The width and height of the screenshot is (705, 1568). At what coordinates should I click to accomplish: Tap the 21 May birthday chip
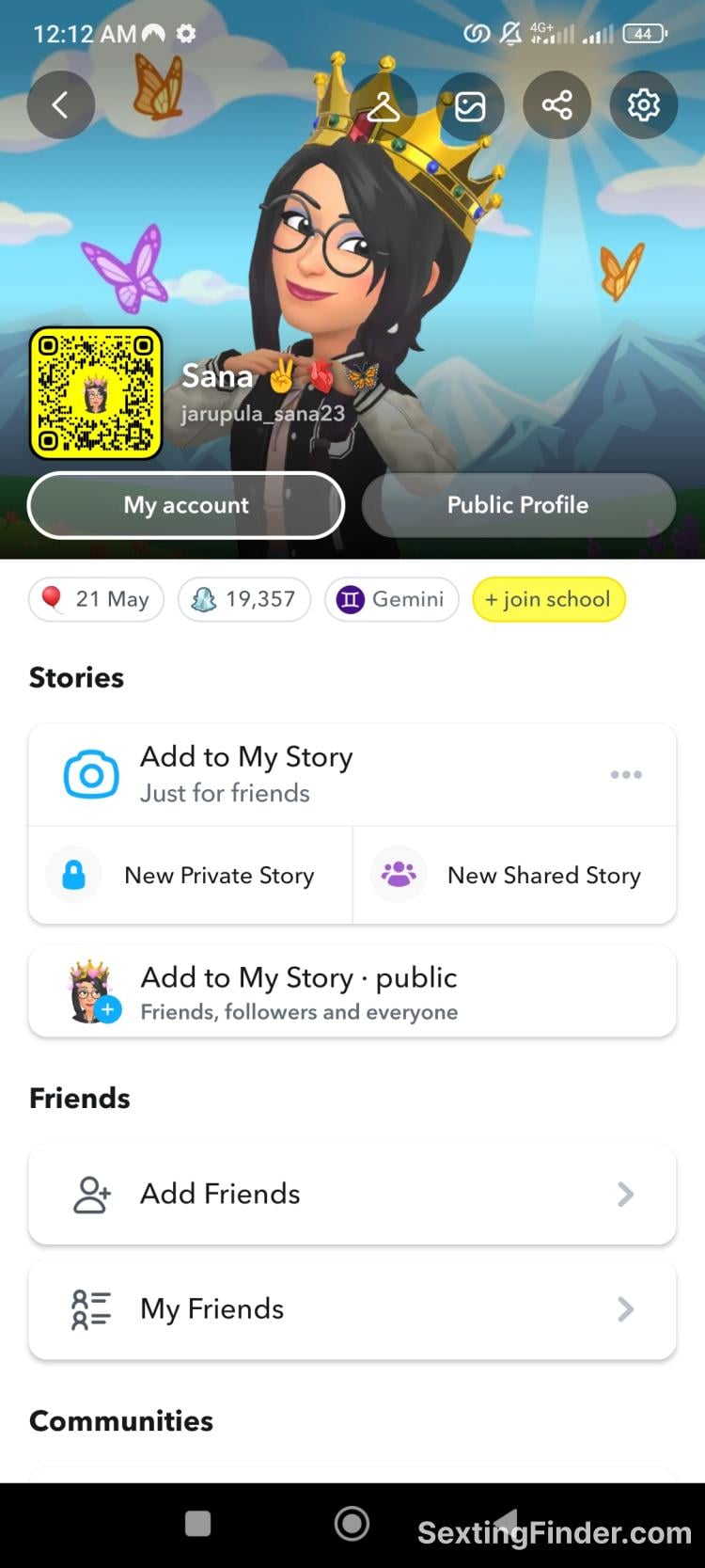[97, 599]
